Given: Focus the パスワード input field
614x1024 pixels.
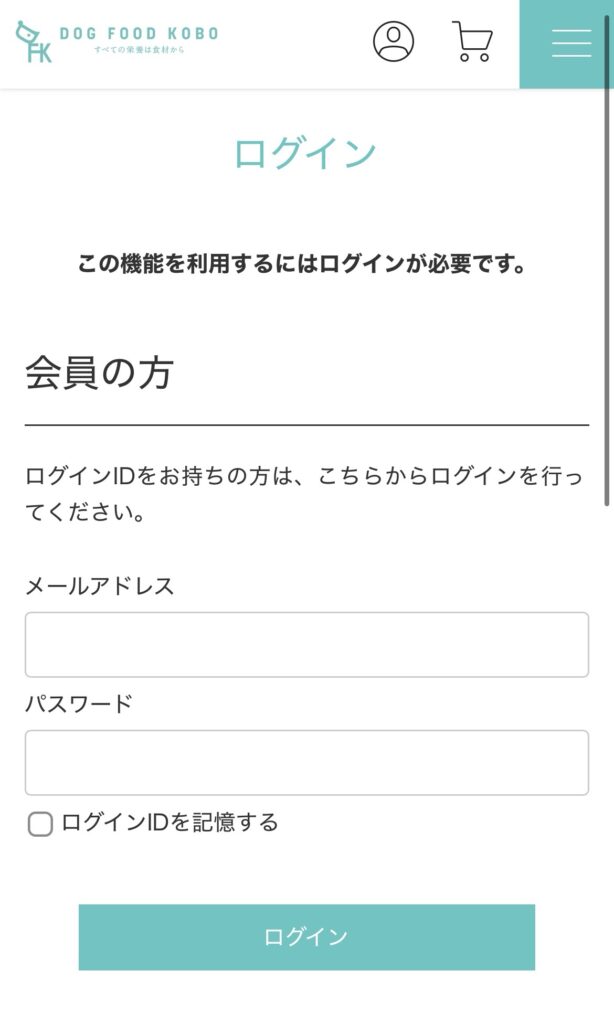Looking at the screenshot, I should 307,763.
